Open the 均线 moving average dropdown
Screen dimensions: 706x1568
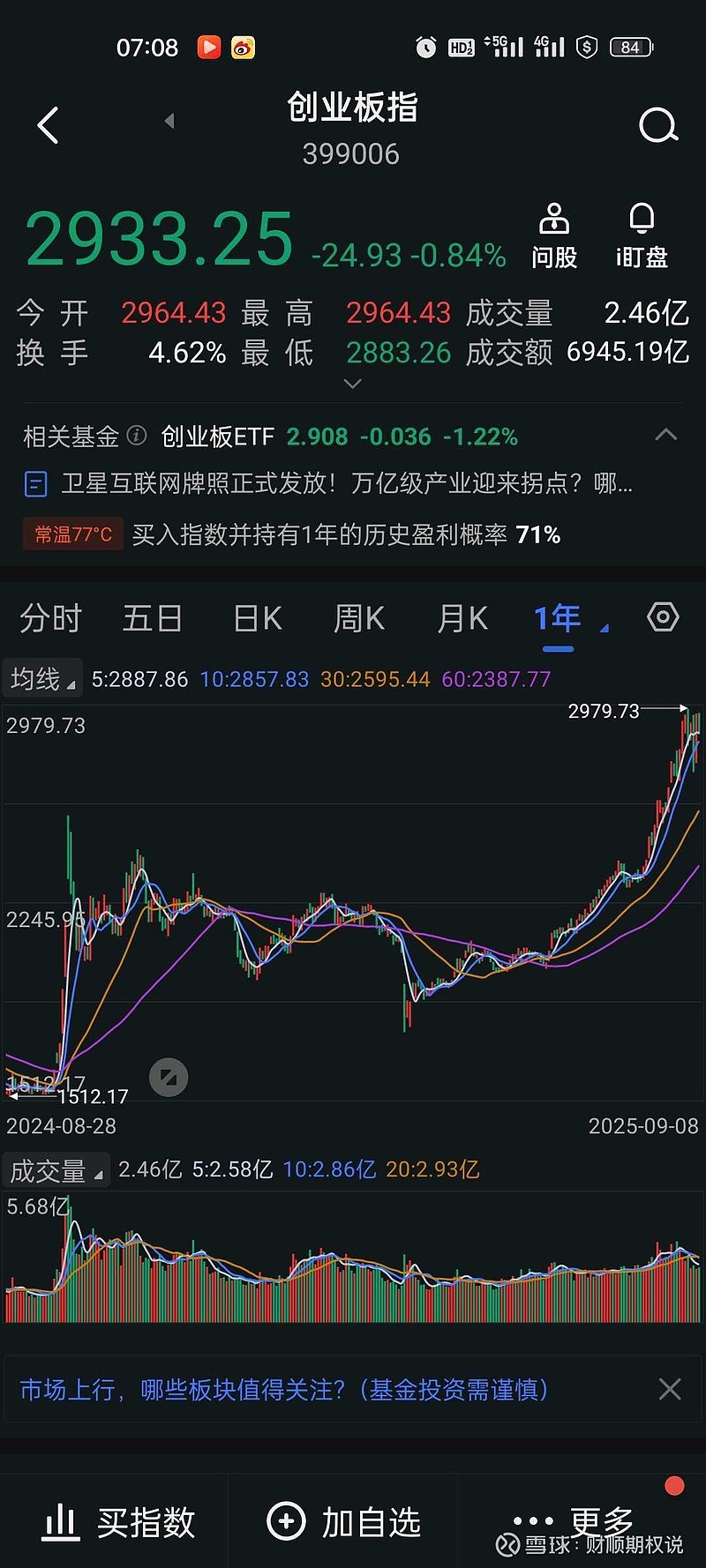(x=41, y=678)
